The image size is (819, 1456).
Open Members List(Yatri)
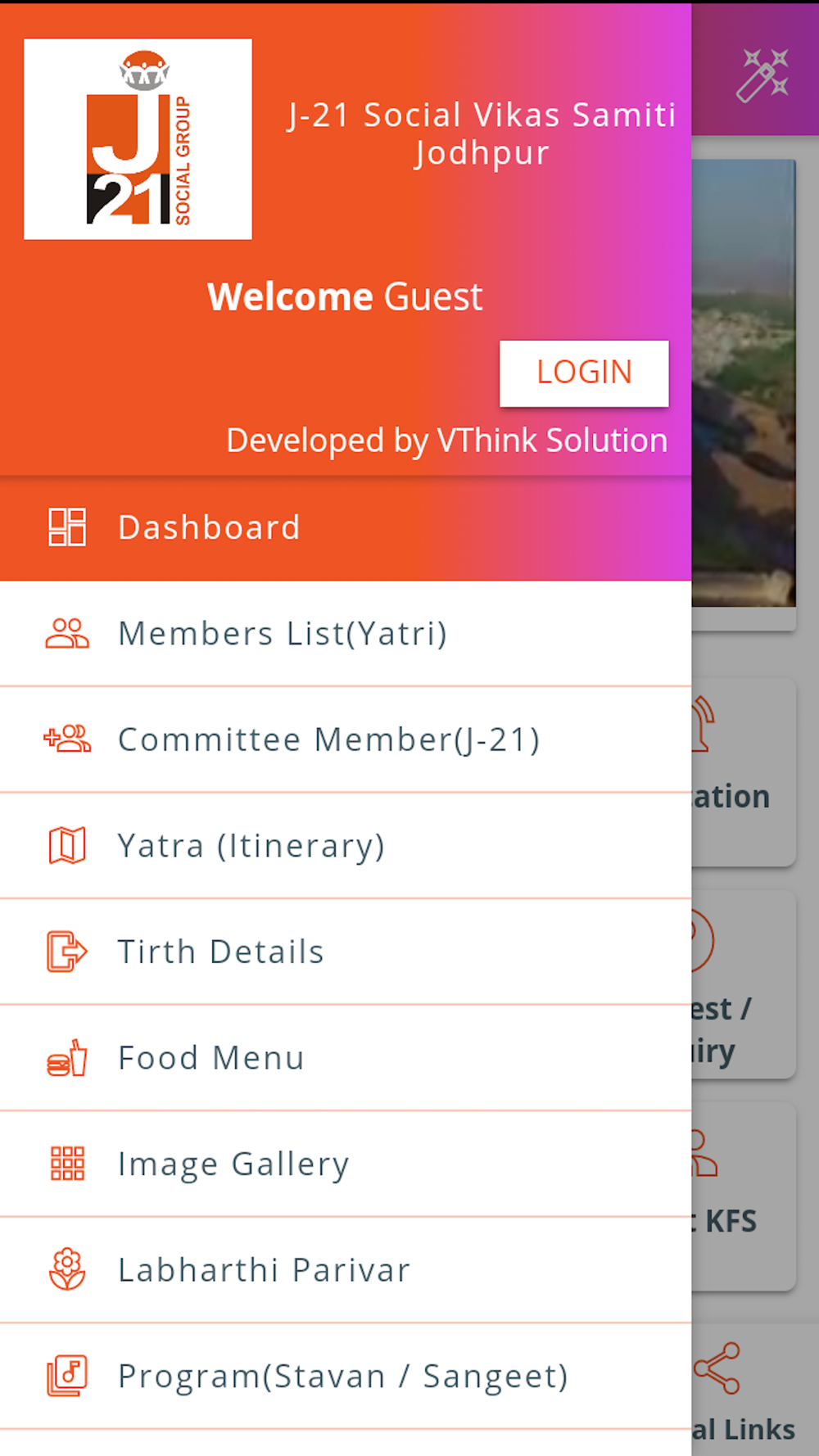tap(346, 634)
